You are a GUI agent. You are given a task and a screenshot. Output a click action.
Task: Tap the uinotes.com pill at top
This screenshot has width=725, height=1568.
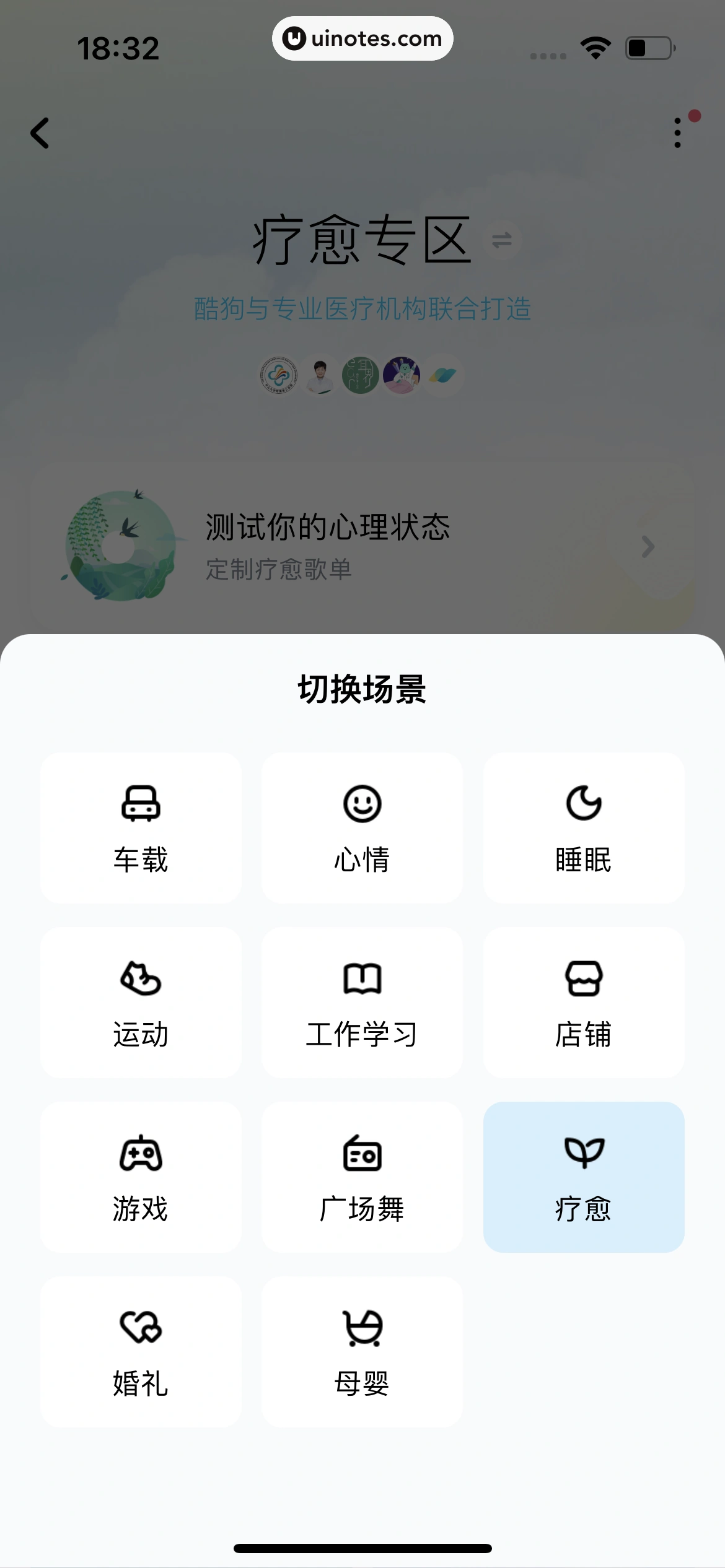(x=362, y=38)
